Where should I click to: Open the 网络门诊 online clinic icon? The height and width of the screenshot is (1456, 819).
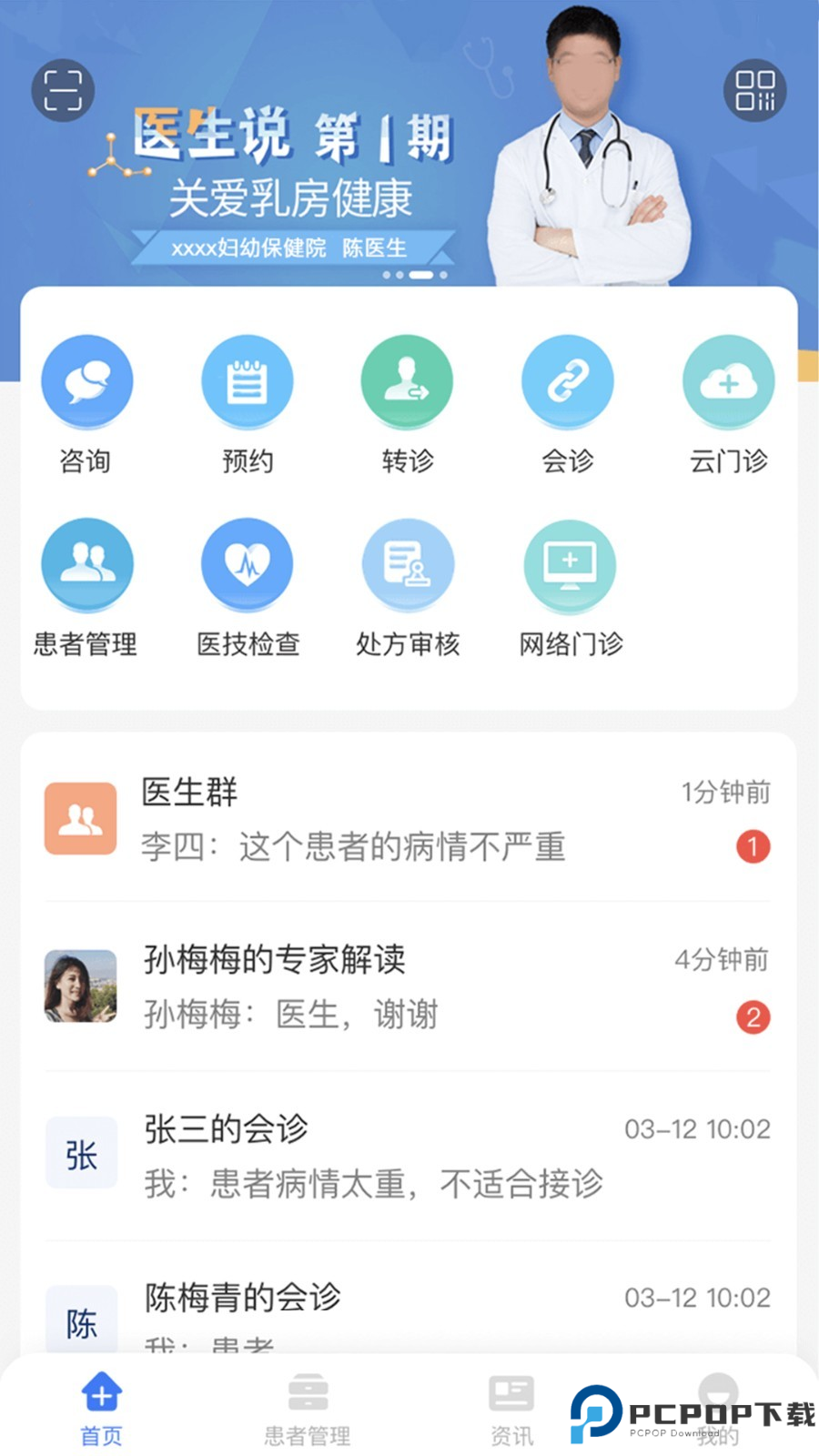tap(568, 564)
